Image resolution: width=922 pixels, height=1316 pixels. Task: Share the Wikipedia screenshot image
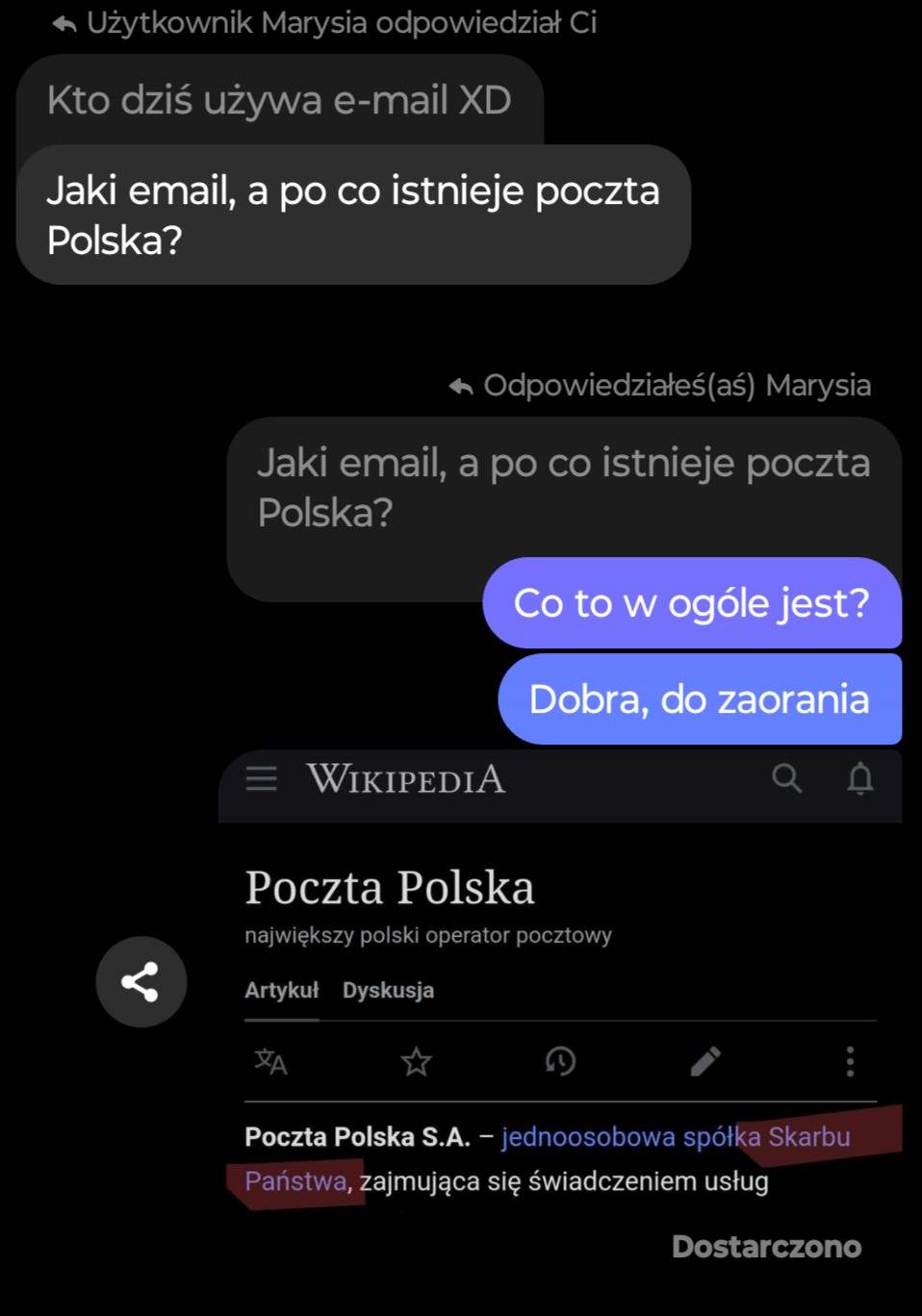click(141, 981)
